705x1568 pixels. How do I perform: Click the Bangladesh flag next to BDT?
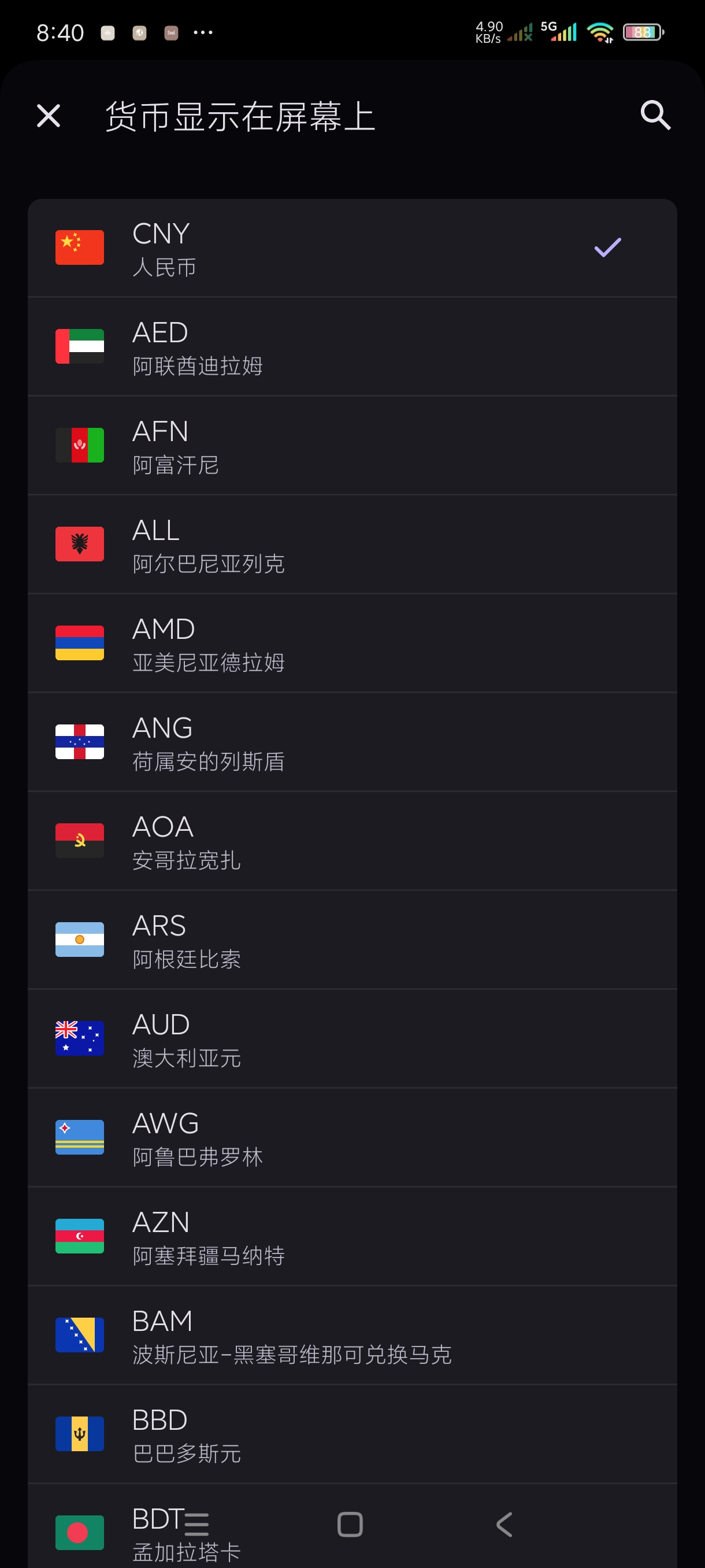79,1531
